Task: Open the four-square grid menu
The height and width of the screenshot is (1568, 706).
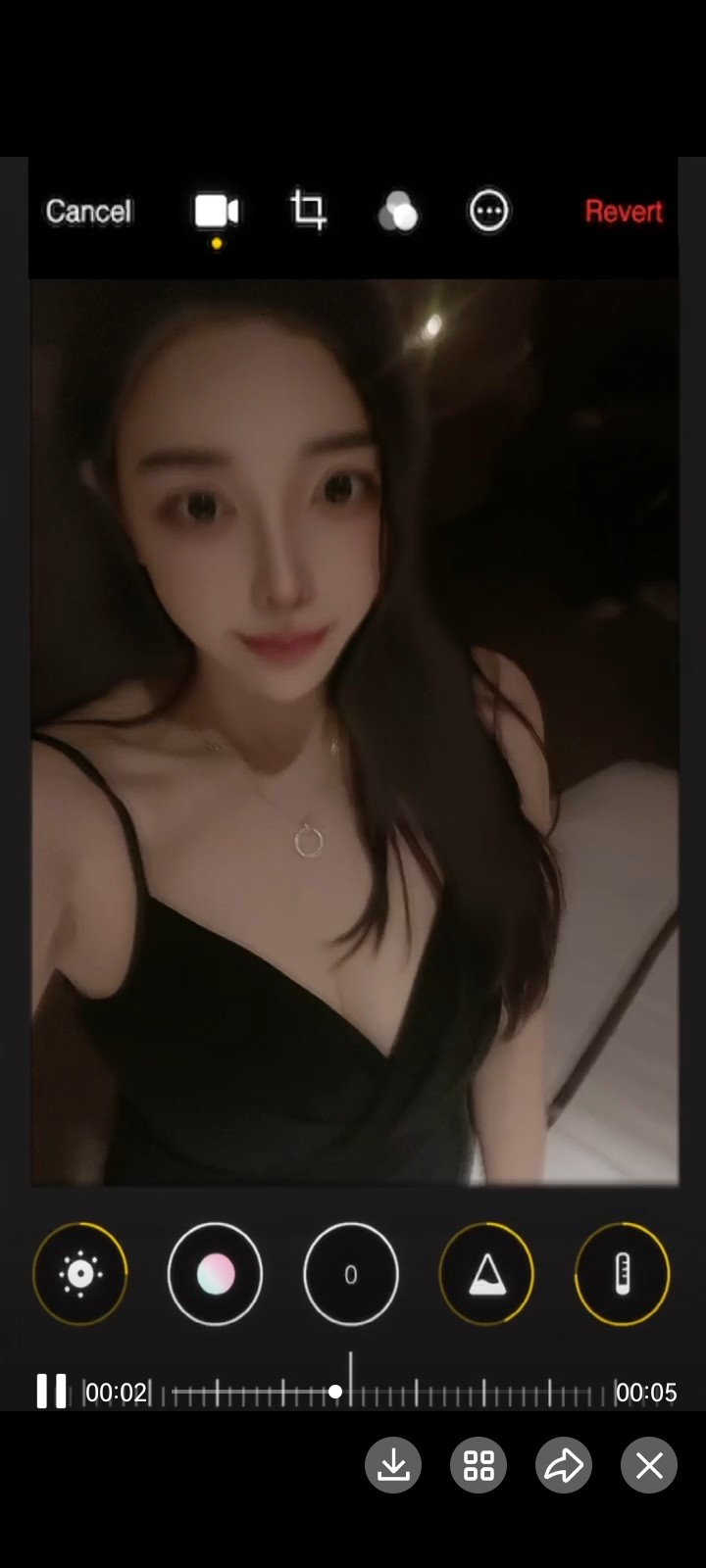Action: tap(479, 1465)
